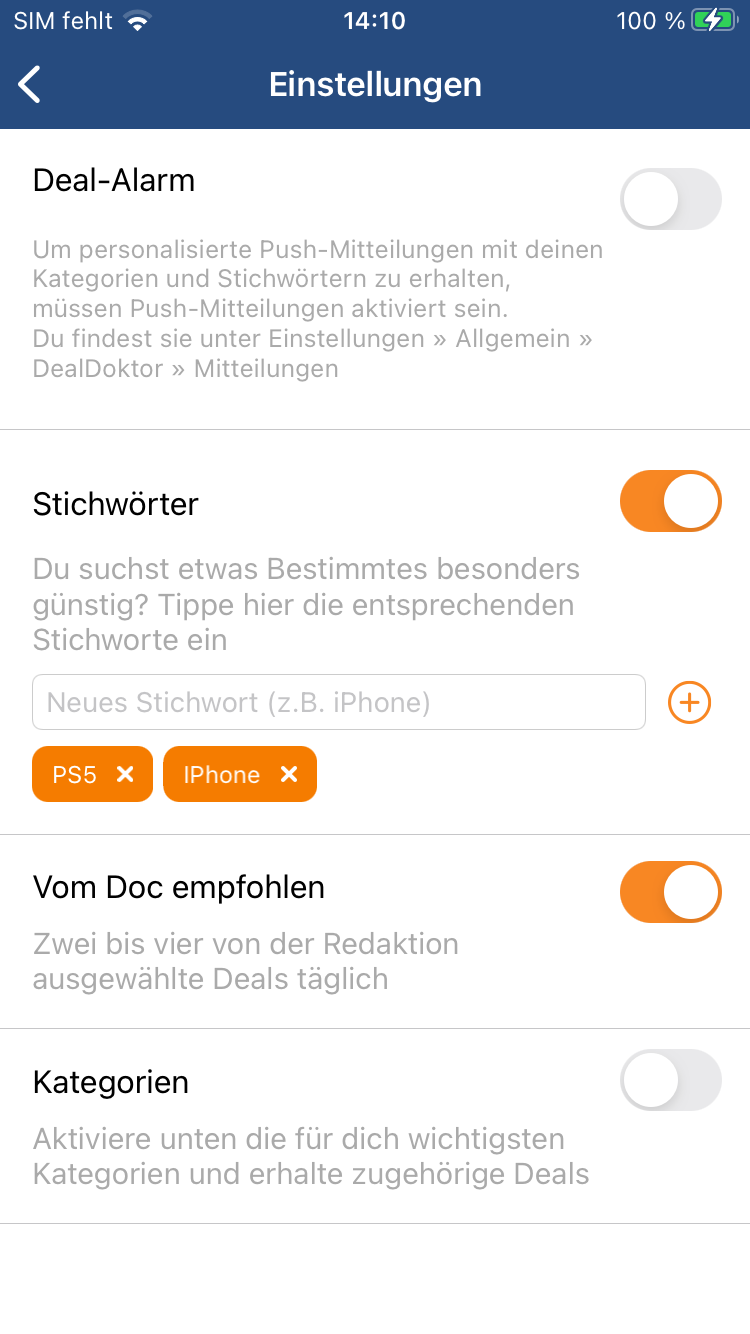The width and height of the screenshot is (750, 1334).
Task: Switch on the Kategorien toggle
Action: click(671, 1080)
